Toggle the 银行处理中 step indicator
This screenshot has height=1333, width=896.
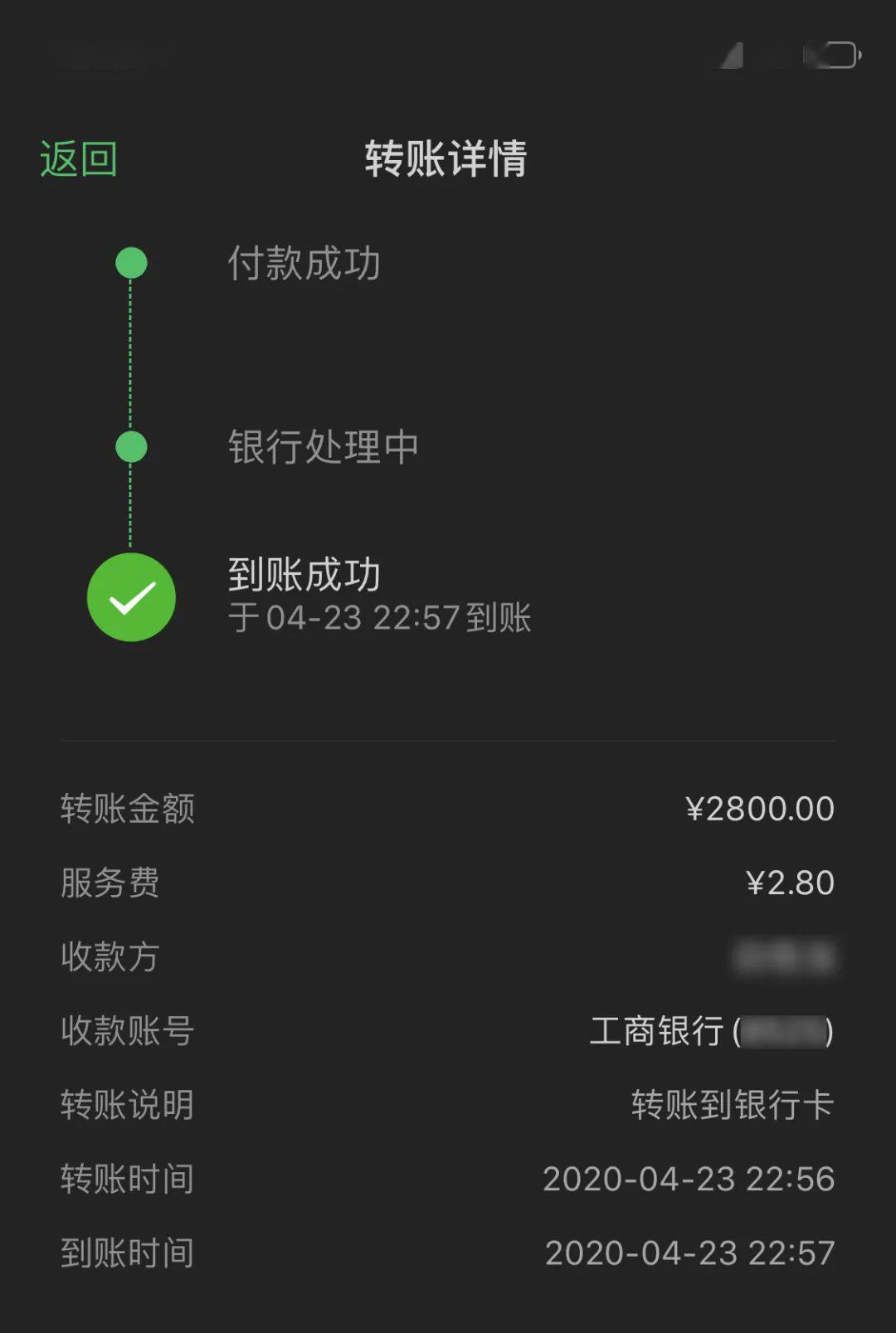[129, 445]
